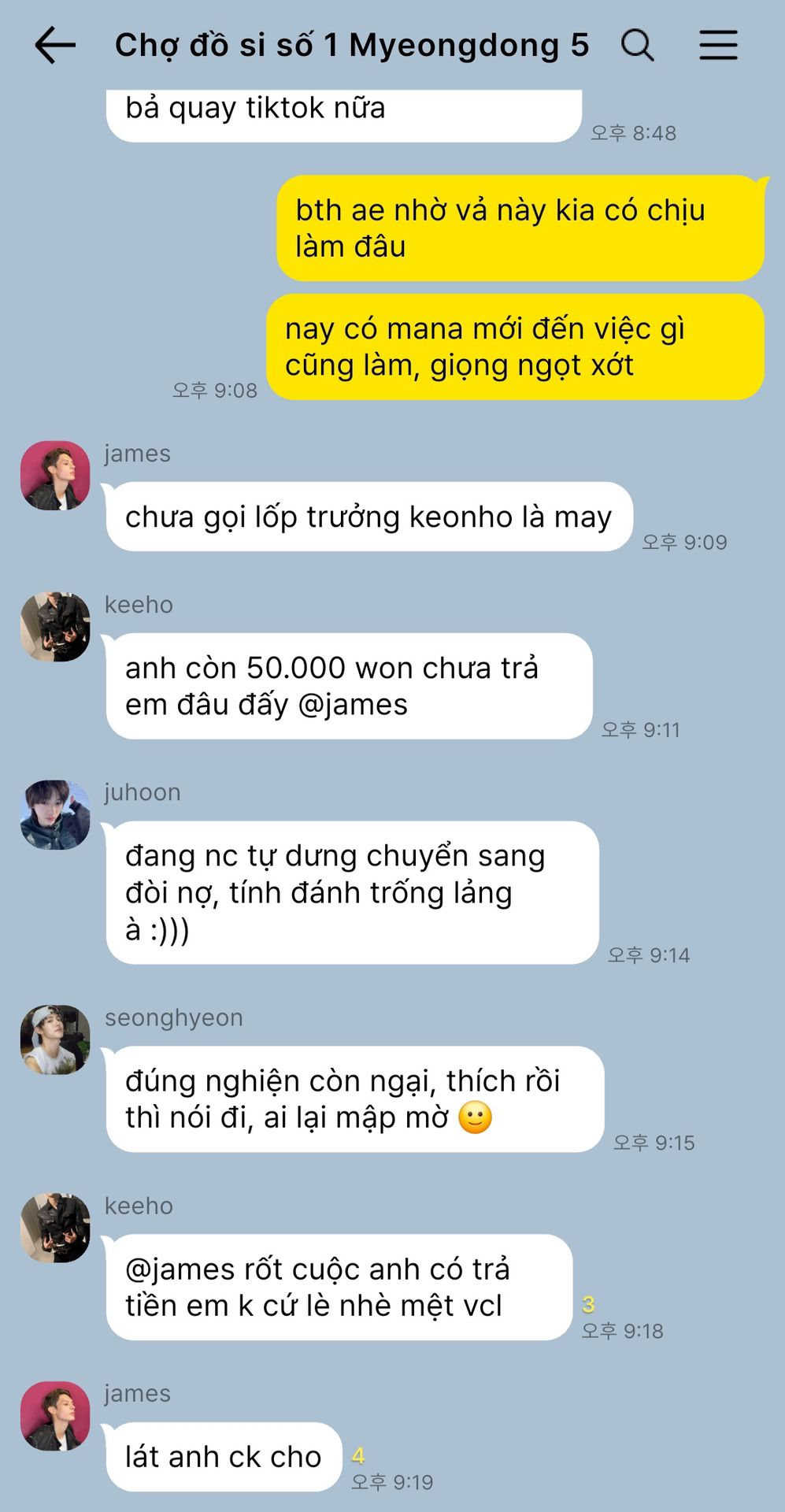Go back from the chat room
785x1512 pixels.
(55, 45)
